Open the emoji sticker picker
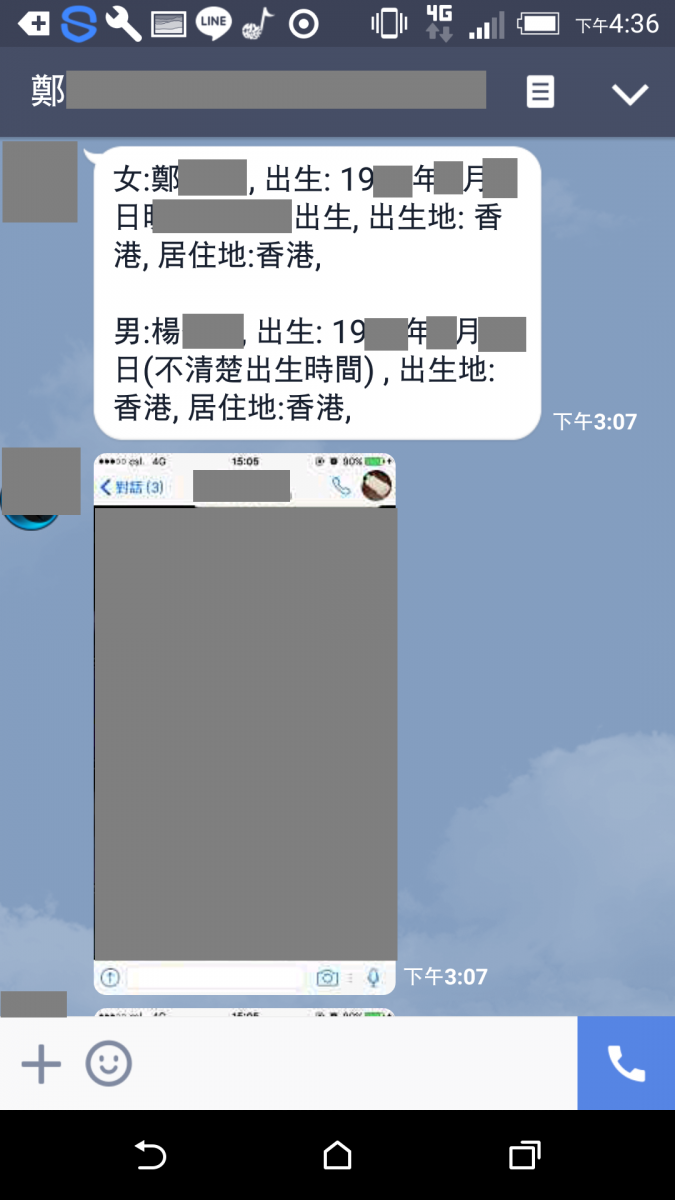This screenshot has height=1200, width=675. click(x=108, y=1064)
